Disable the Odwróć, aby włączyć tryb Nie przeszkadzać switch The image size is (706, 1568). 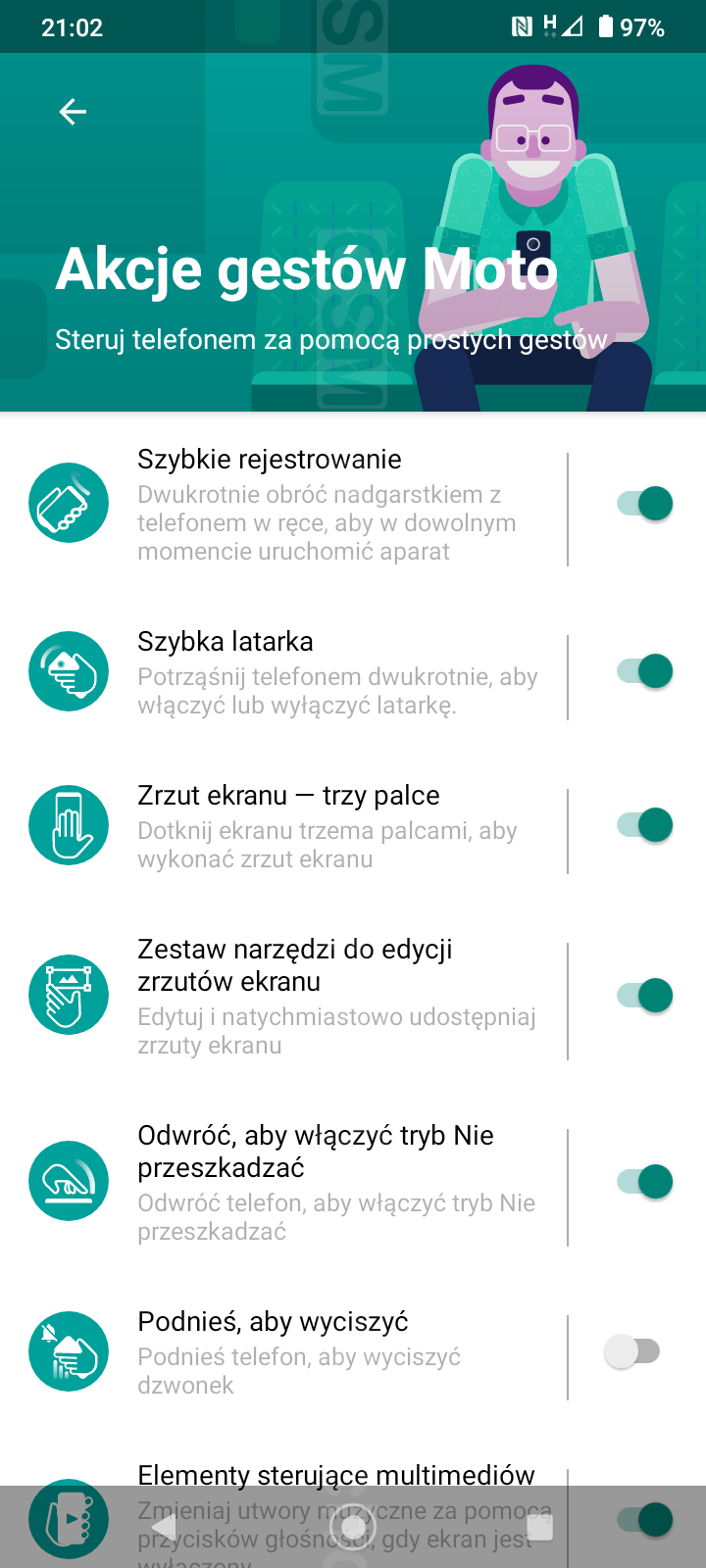(644, 1181)
